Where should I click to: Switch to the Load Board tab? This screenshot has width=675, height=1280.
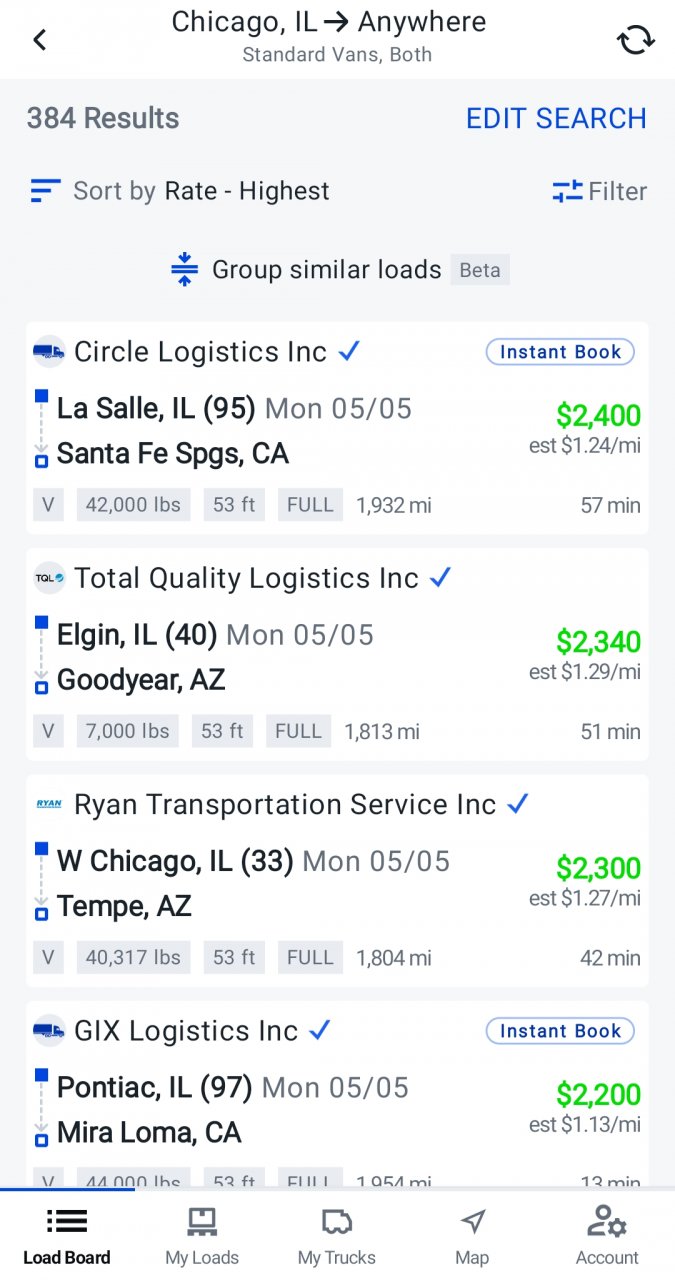[x=67, y=1236]
